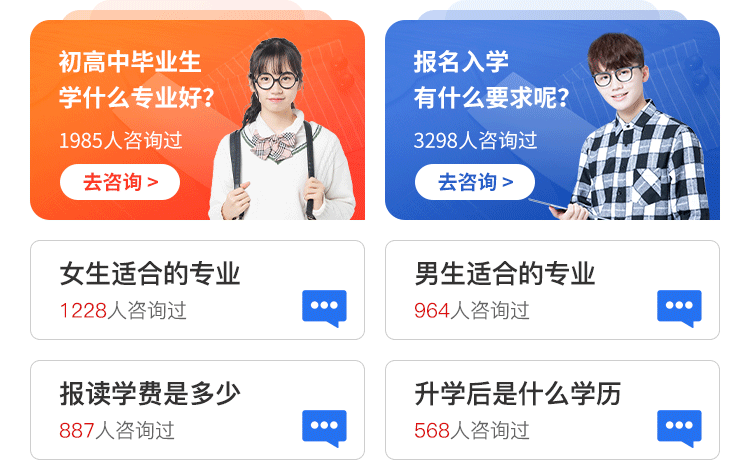
Task: Open the 报读学费是多少 consultation card
Action: click(x=197, y=410)
